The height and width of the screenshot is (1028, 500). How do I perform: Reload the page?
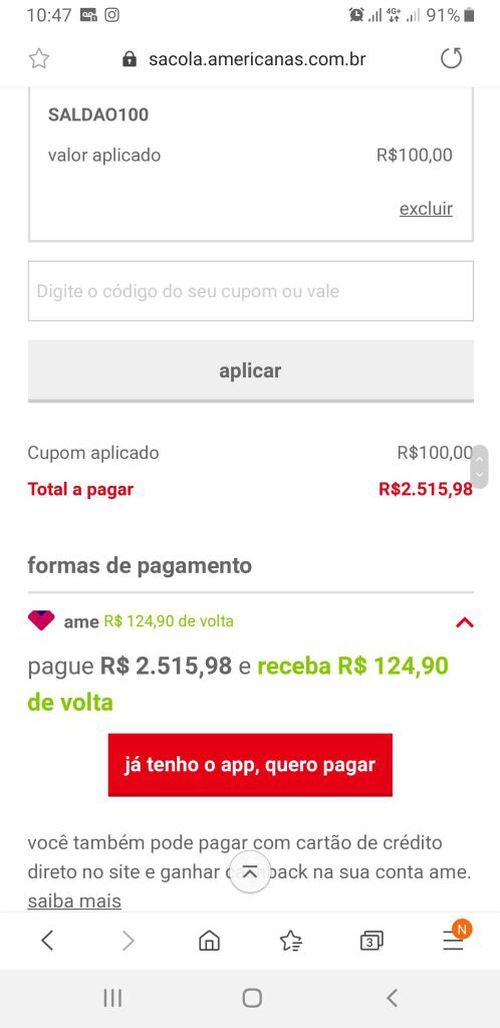click(x=451, y=58)
